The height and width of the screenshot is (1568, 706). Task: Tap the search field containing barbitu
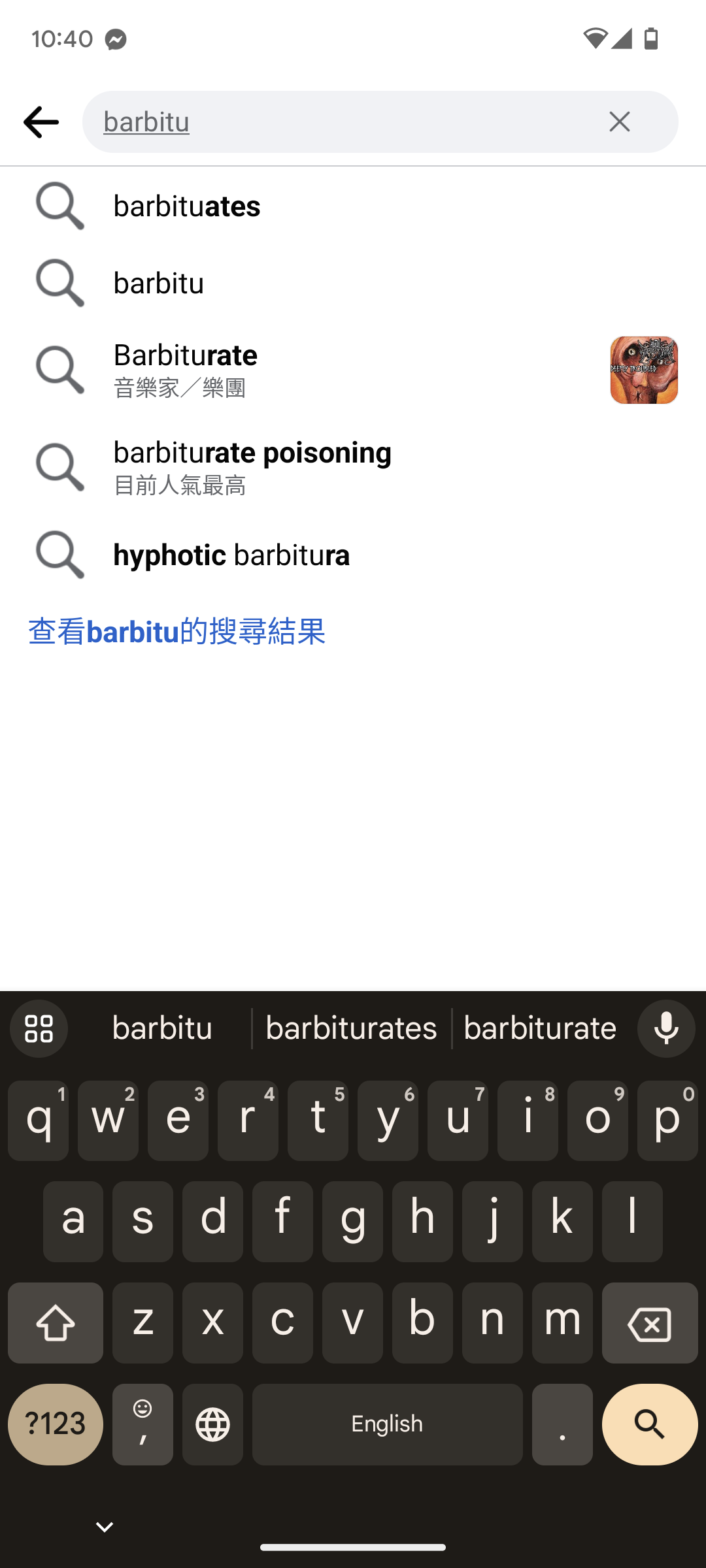[x=380, y=122]
